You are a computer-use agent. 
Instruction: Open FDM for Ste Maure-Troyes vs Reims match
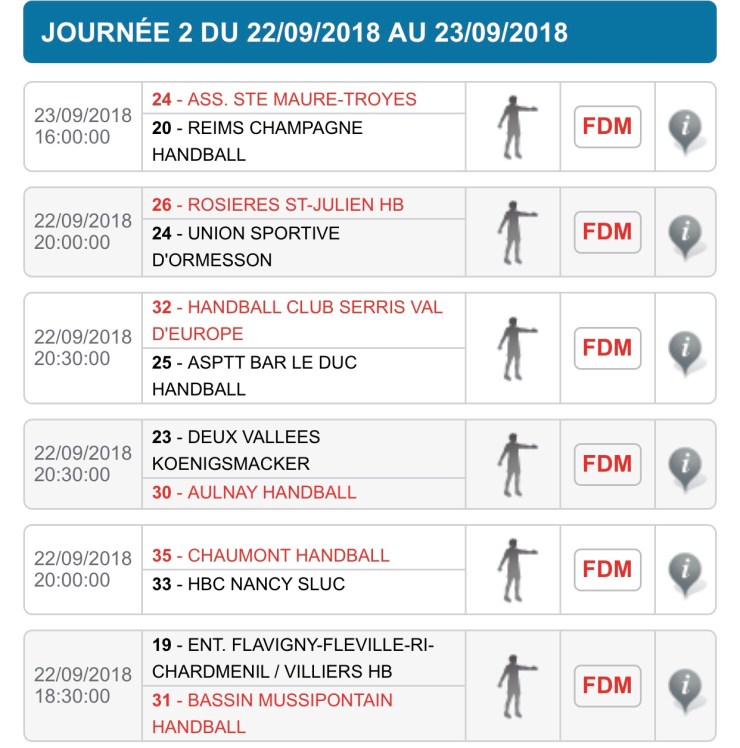tap(607, 127)
